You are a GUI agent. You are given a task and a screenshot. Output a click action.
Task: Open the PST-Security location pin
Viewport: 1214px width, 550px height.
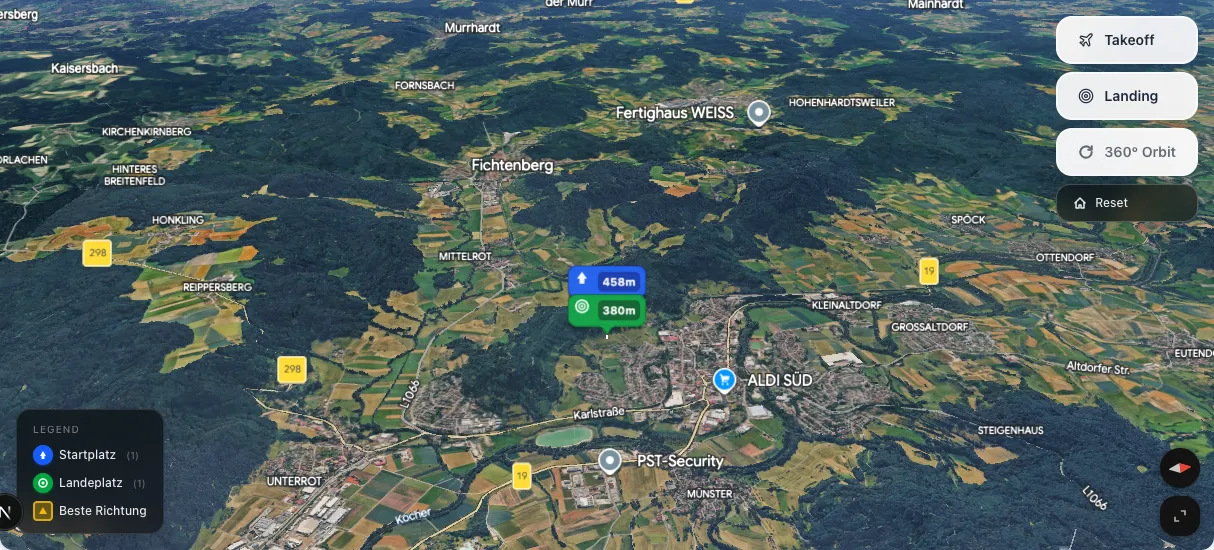[x=610, y=461]
